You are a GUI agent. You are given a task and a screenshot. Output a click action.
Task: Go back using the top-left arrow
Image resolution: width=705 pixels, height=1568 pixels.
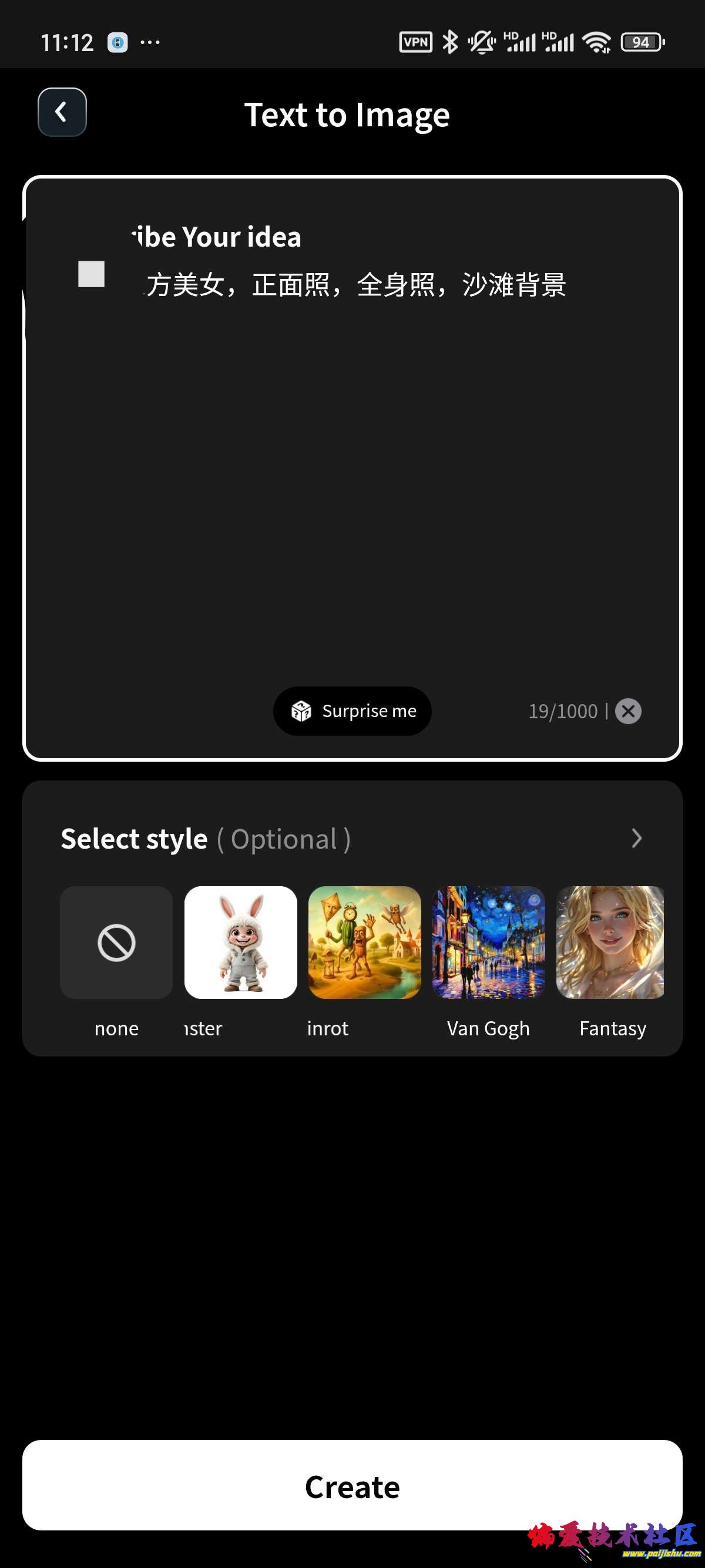tap(62, 112)
